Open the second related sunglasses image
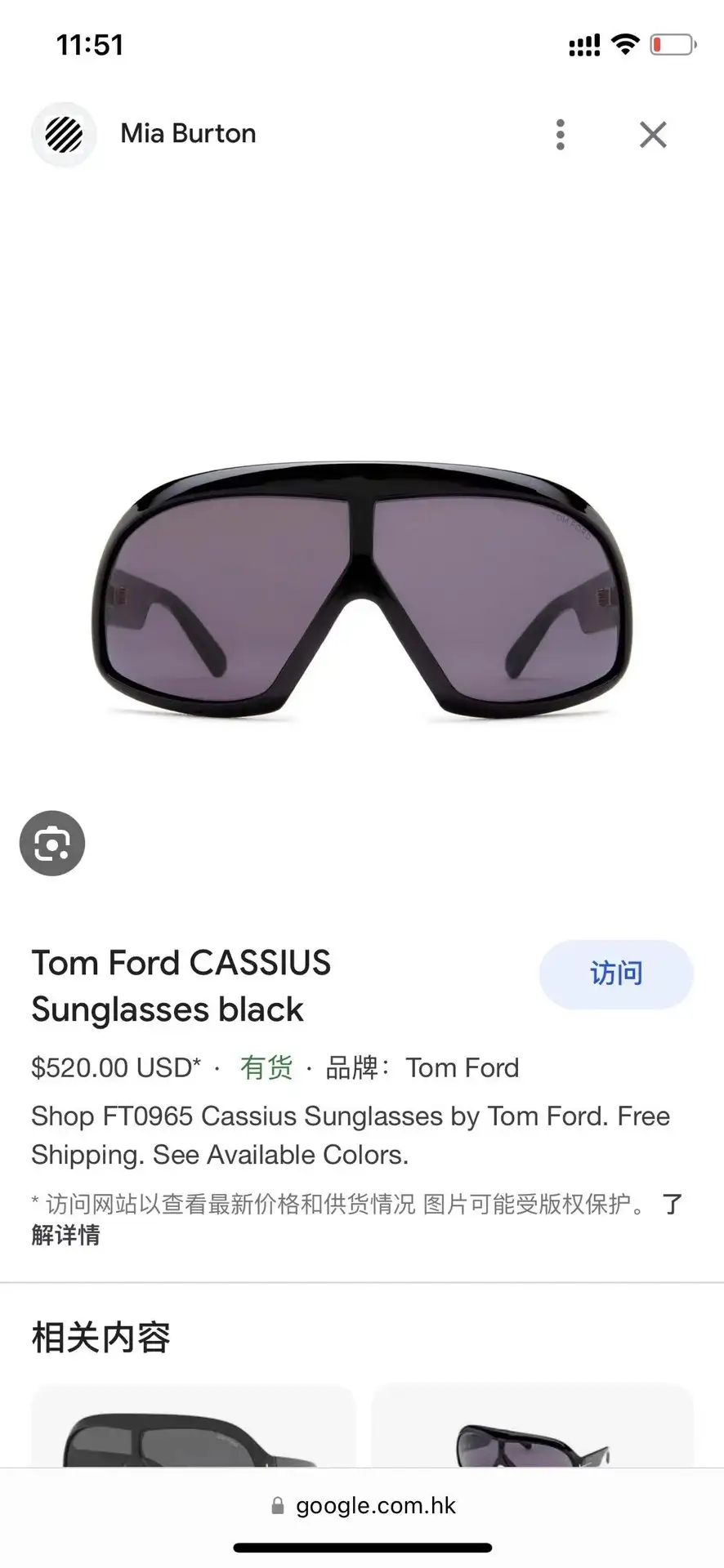Screen dimensions: 724x1568 pyautogui.click(x=532, y=1429)
